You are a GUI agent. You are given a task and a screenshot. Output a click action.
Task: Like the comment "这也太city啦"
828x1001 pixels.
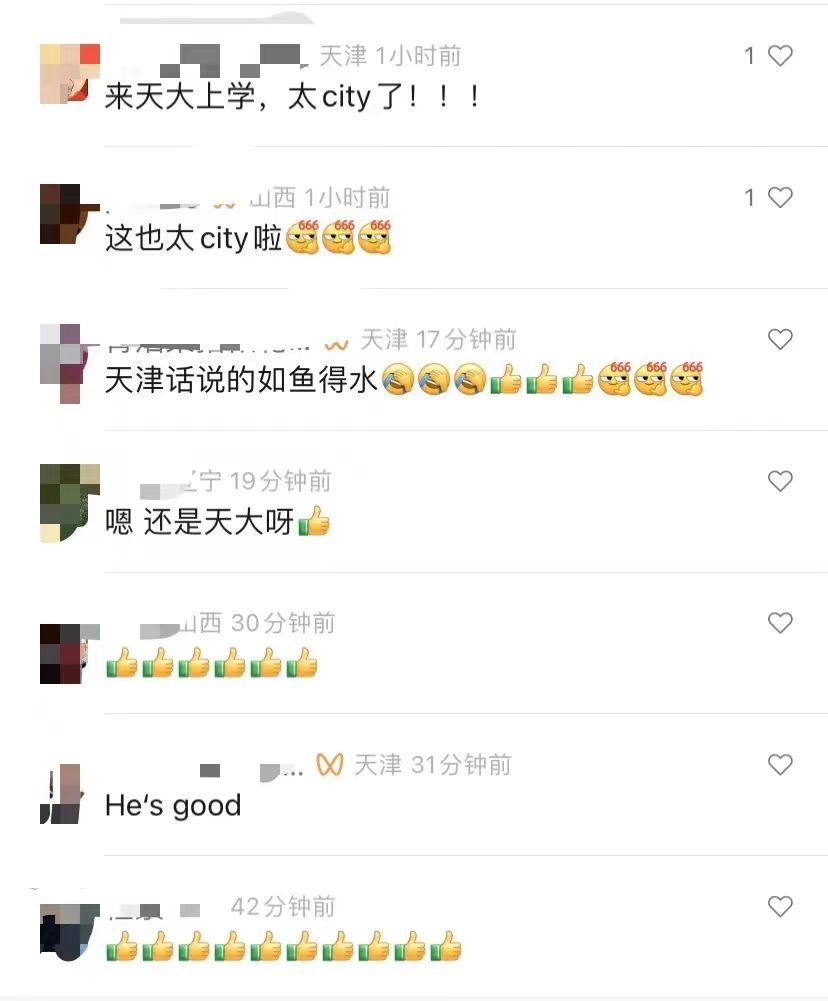point(780,198)
